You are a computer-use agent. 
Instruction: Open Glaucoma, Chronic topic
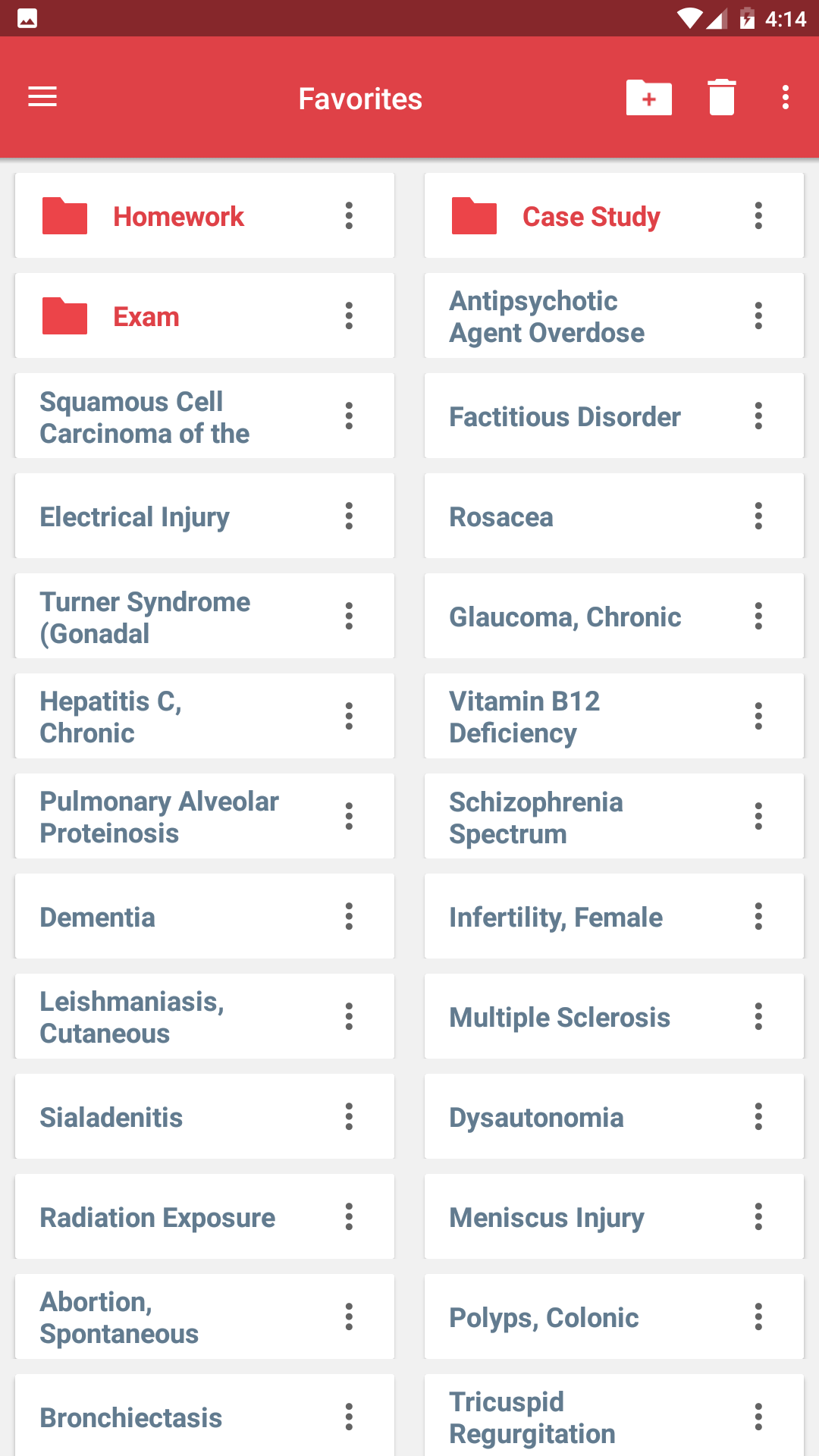point(614,617)
